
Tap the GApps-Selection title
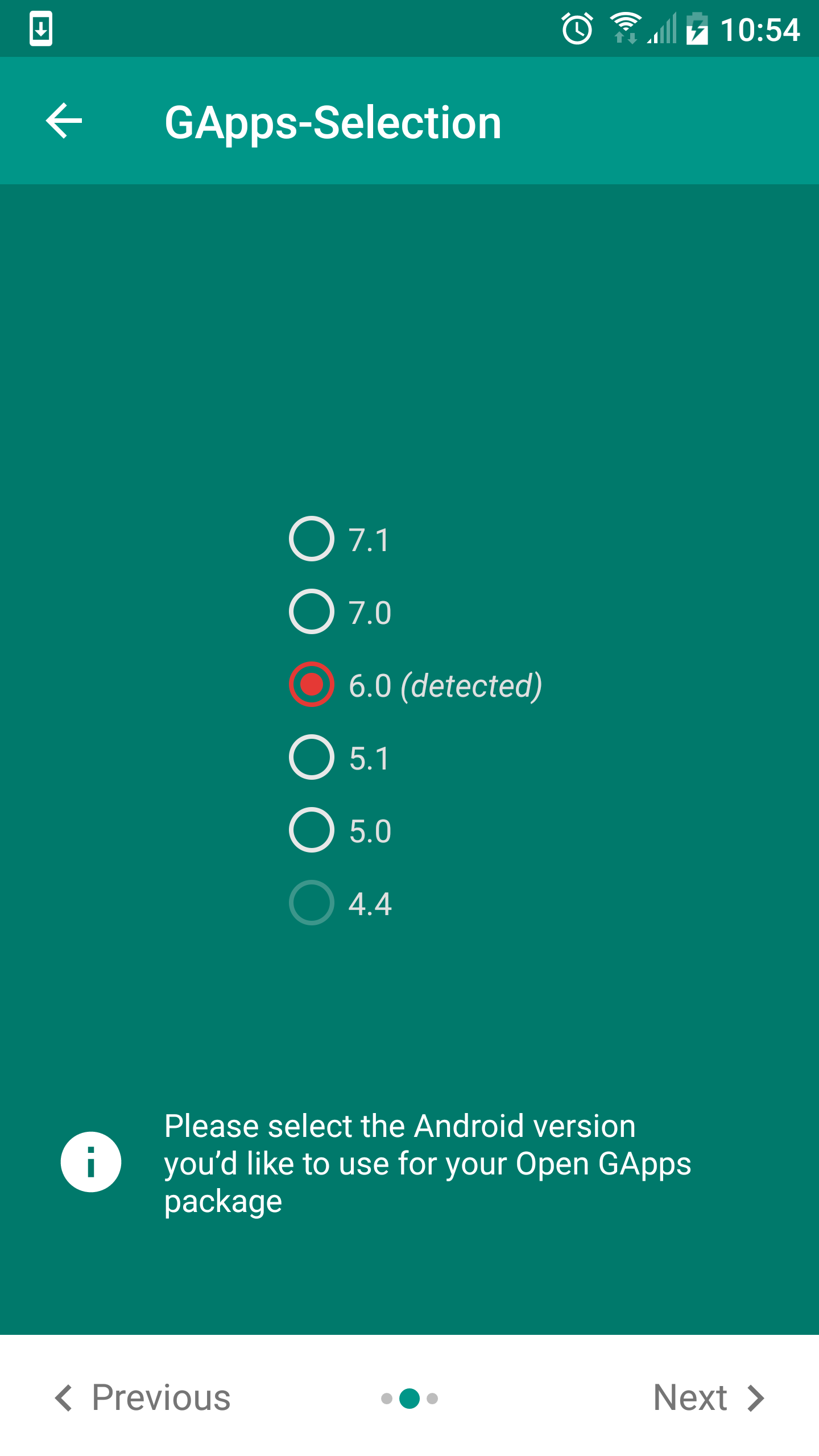point(333,122)
